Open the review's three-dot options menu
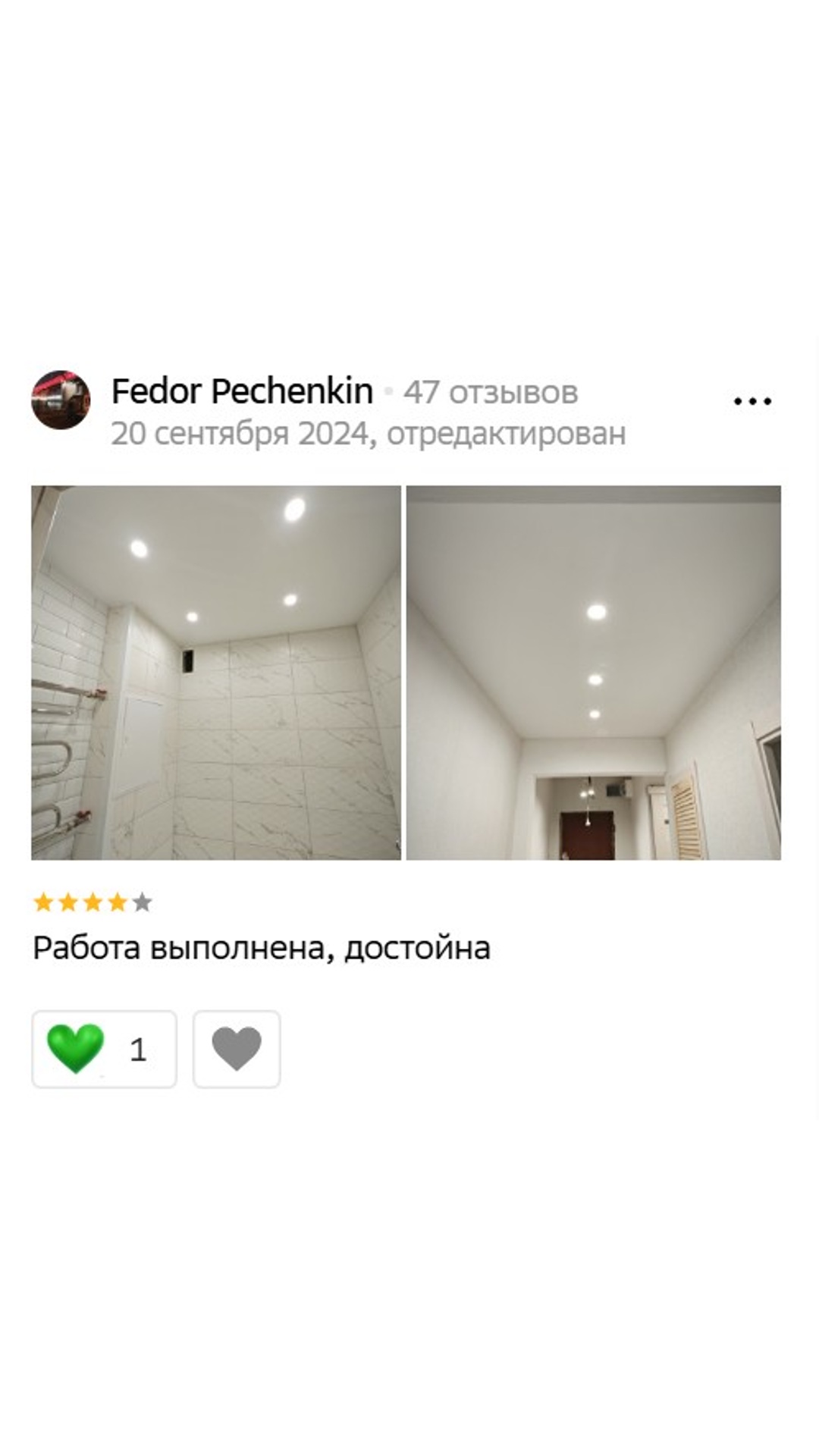819x1456 pixels. click(x=752, y=401)
